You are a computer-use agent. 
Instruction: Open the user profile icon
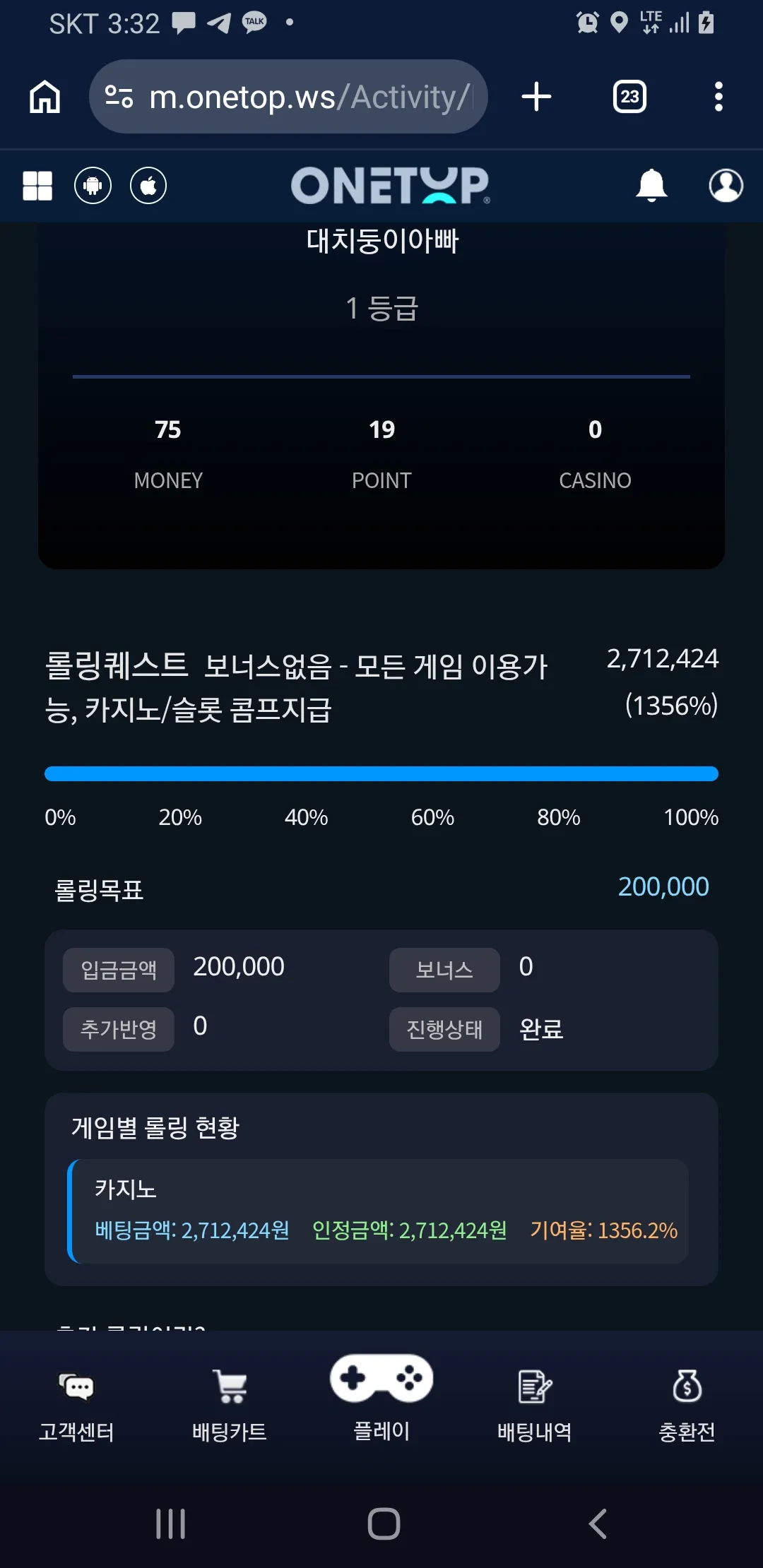point(726,186)
